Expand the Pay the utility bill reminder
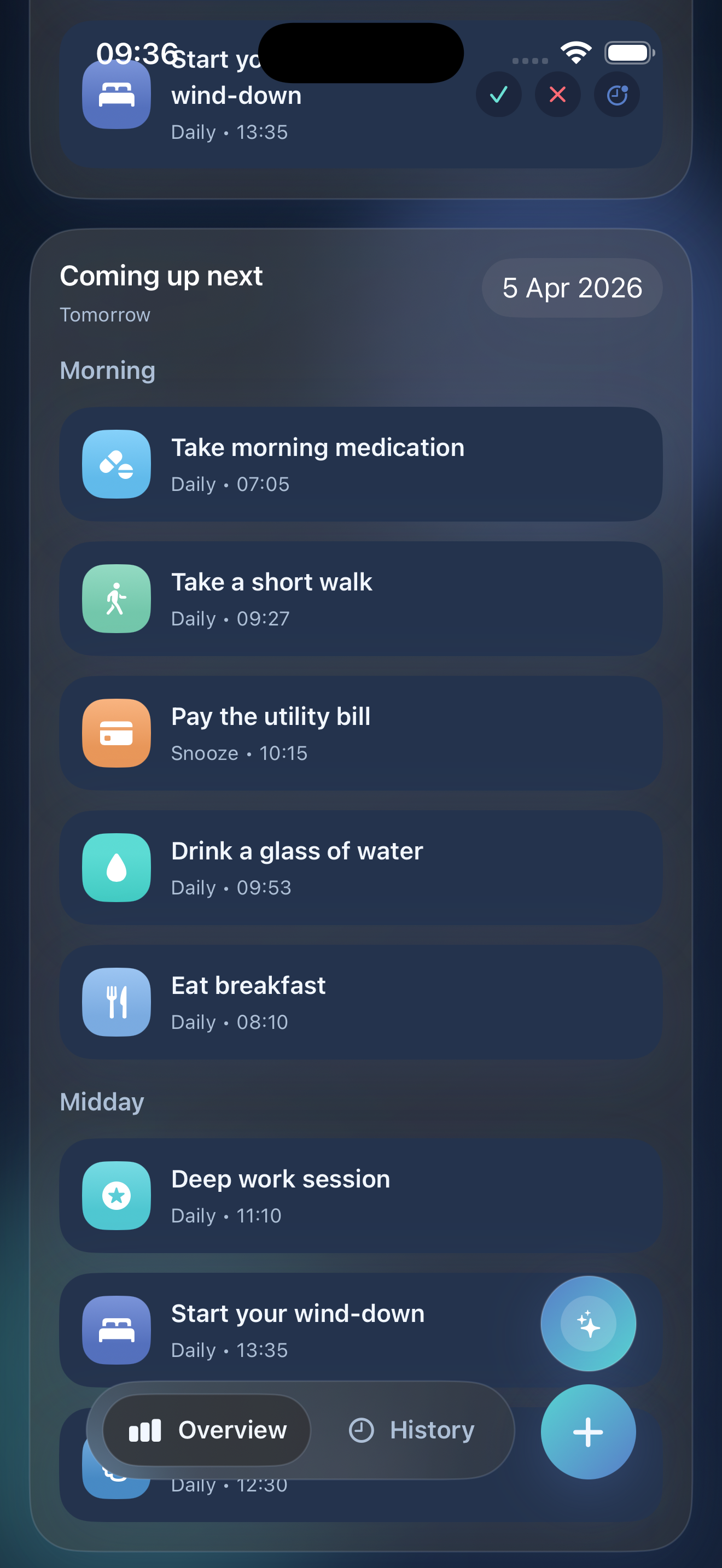 (x=361, y=733)
